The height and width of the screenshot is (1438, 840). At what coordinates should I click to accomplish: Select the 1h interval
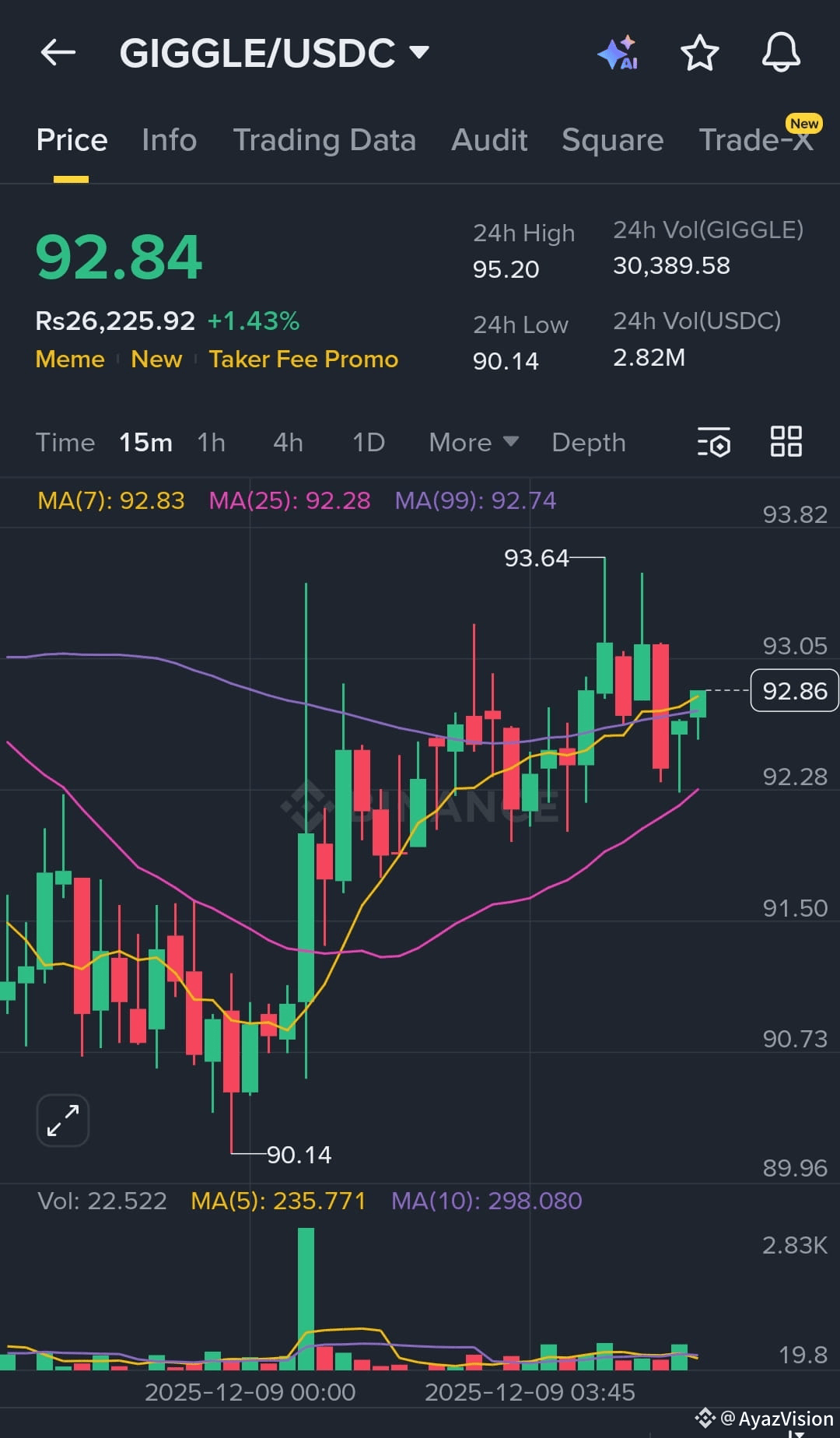click(211, 443)
